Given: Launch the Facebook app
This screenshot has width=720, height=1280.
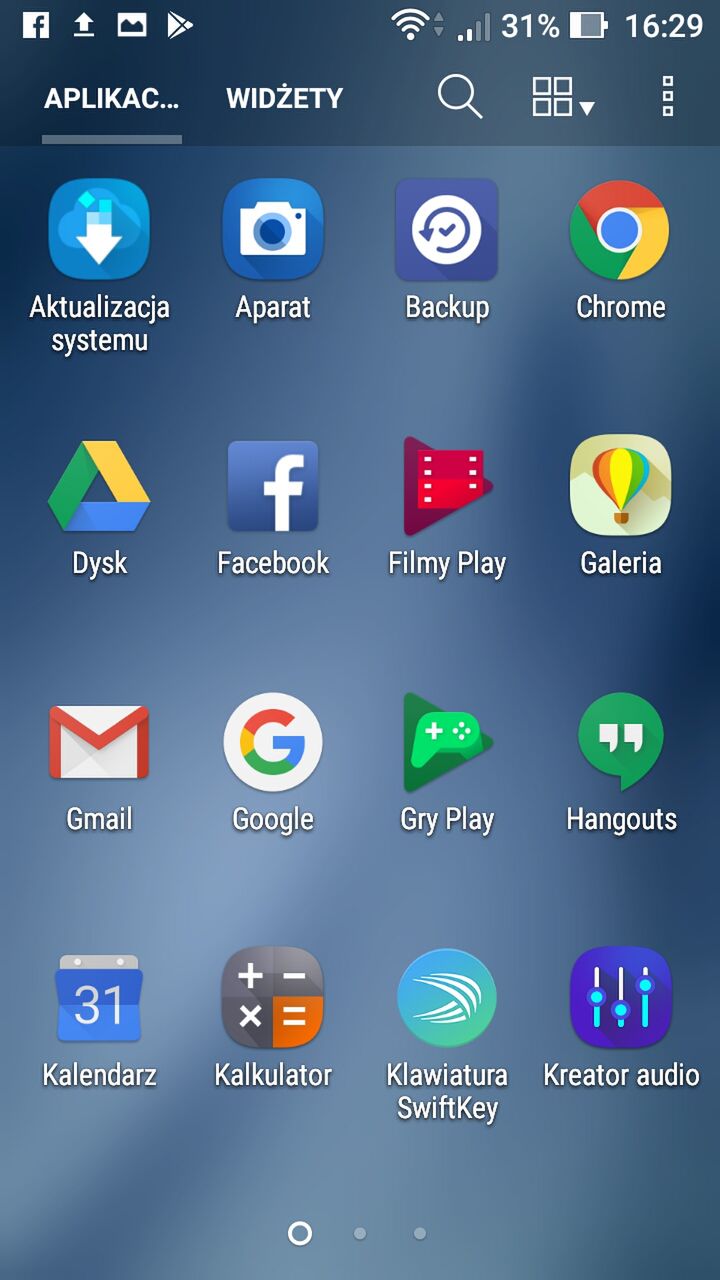Looking at the screenshot, I should pos(273,487).
